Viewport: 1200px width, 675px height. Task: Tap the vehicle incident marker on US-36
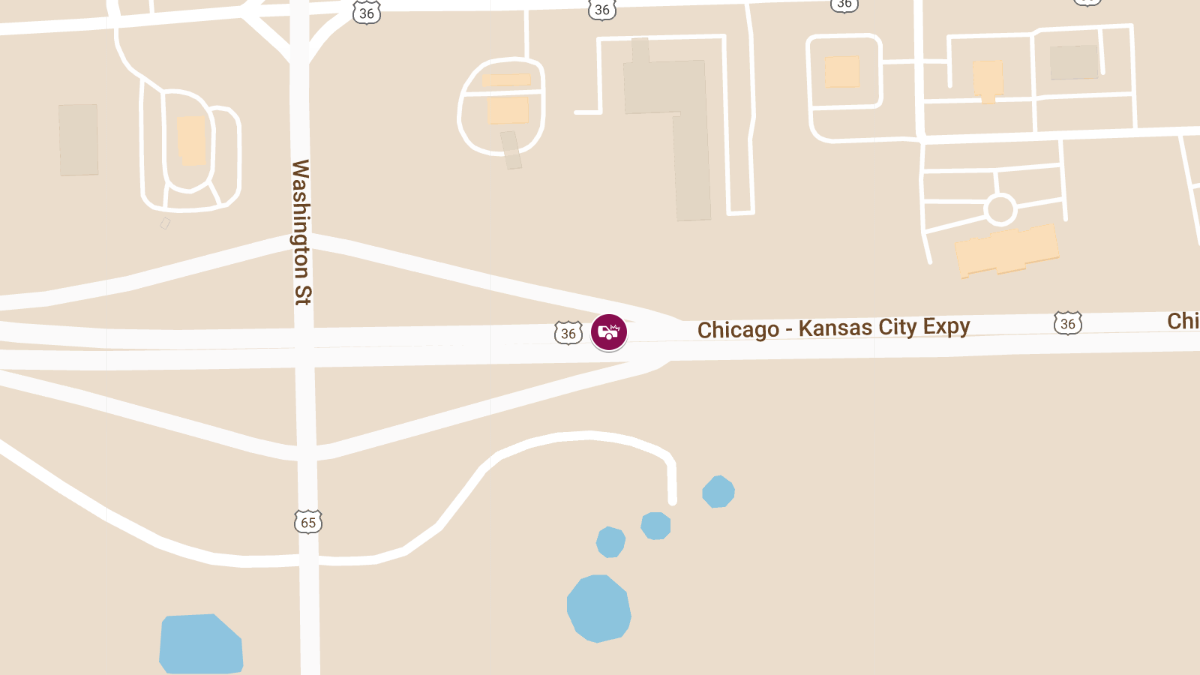pyautogui.click(x=609, y=332)
